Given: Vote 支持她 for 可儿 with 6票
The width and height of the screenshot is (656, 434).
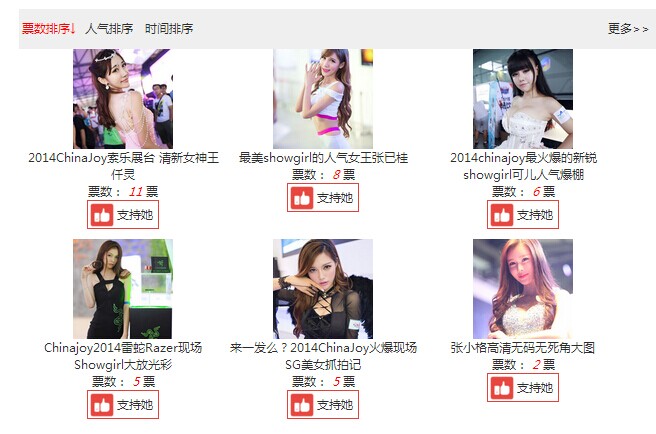Looking at the screenshot, I should (523, 215).
